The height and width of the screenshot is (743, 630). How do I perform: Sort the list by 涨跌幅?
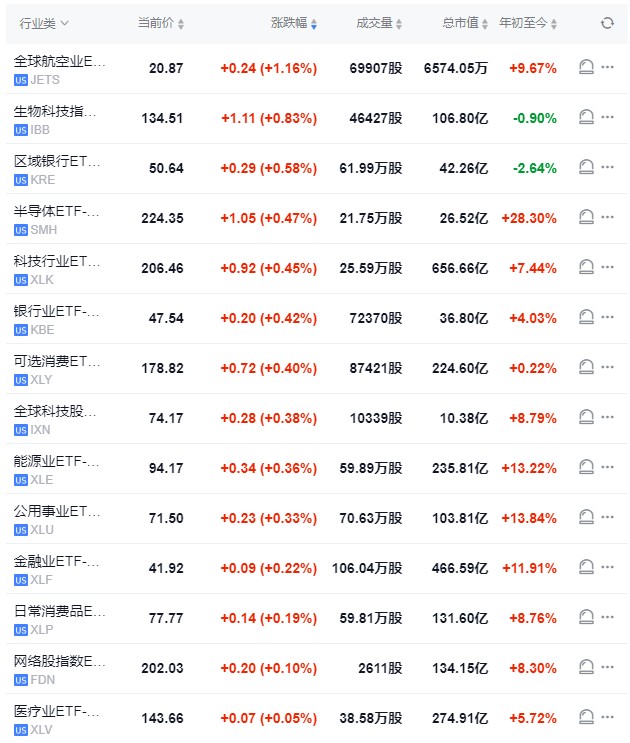coord(294,23)
